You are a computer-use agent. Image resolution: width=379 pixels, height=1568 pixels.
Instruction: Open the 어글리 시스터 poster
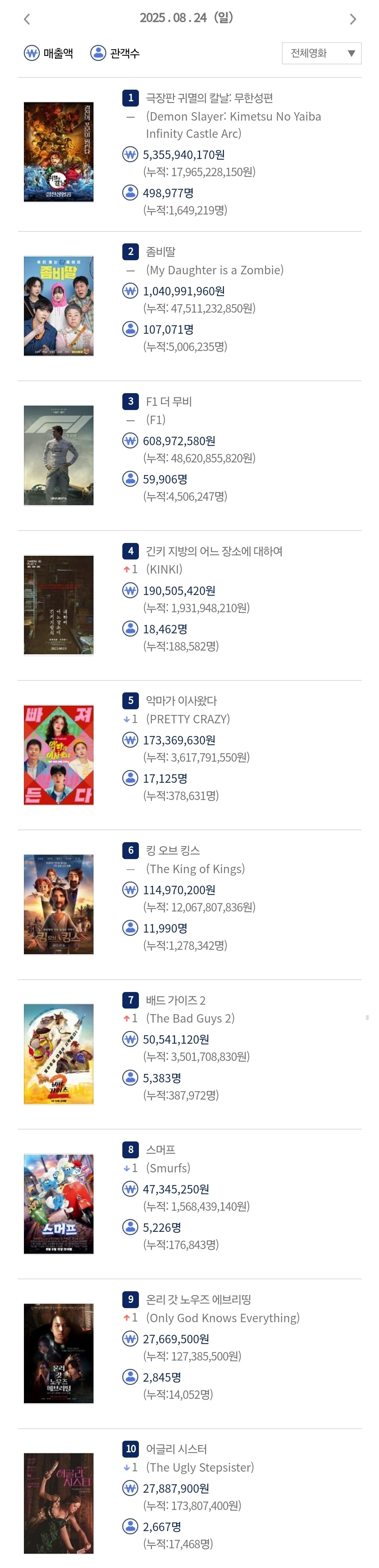tap(59, 1504)
